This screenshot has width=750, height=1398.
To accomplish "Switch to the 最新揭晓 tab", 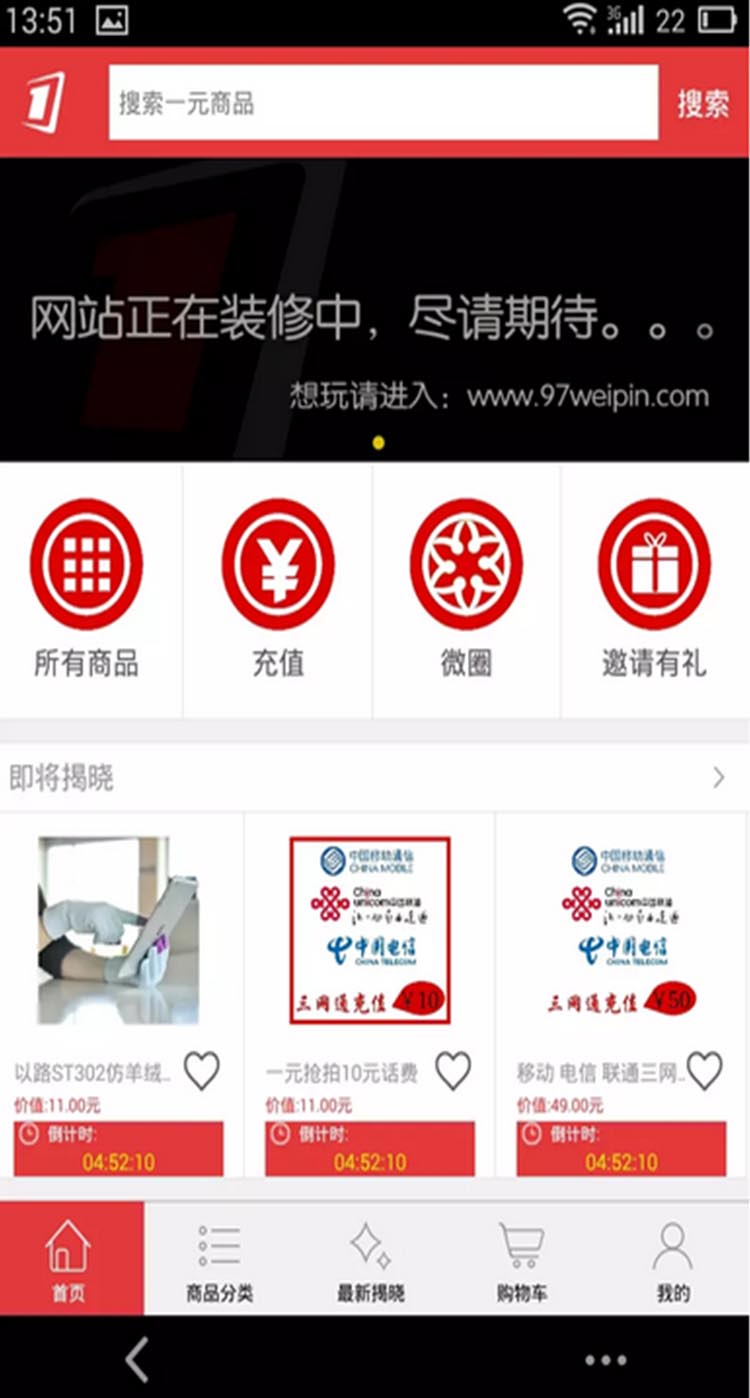I will [x=370, y=1260].
